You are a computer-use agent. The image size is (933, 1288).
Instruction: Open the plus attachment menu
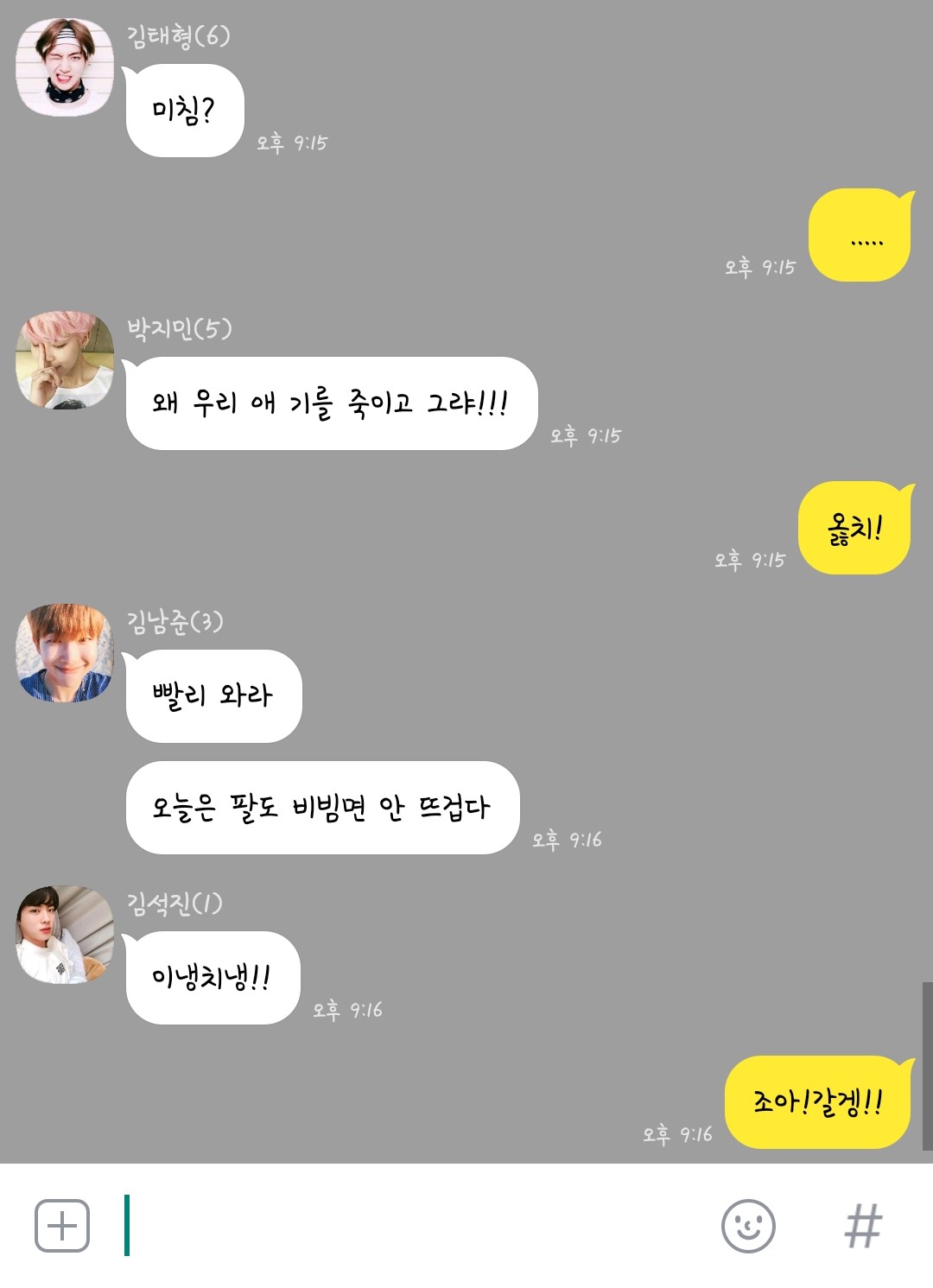point(62,1226)
